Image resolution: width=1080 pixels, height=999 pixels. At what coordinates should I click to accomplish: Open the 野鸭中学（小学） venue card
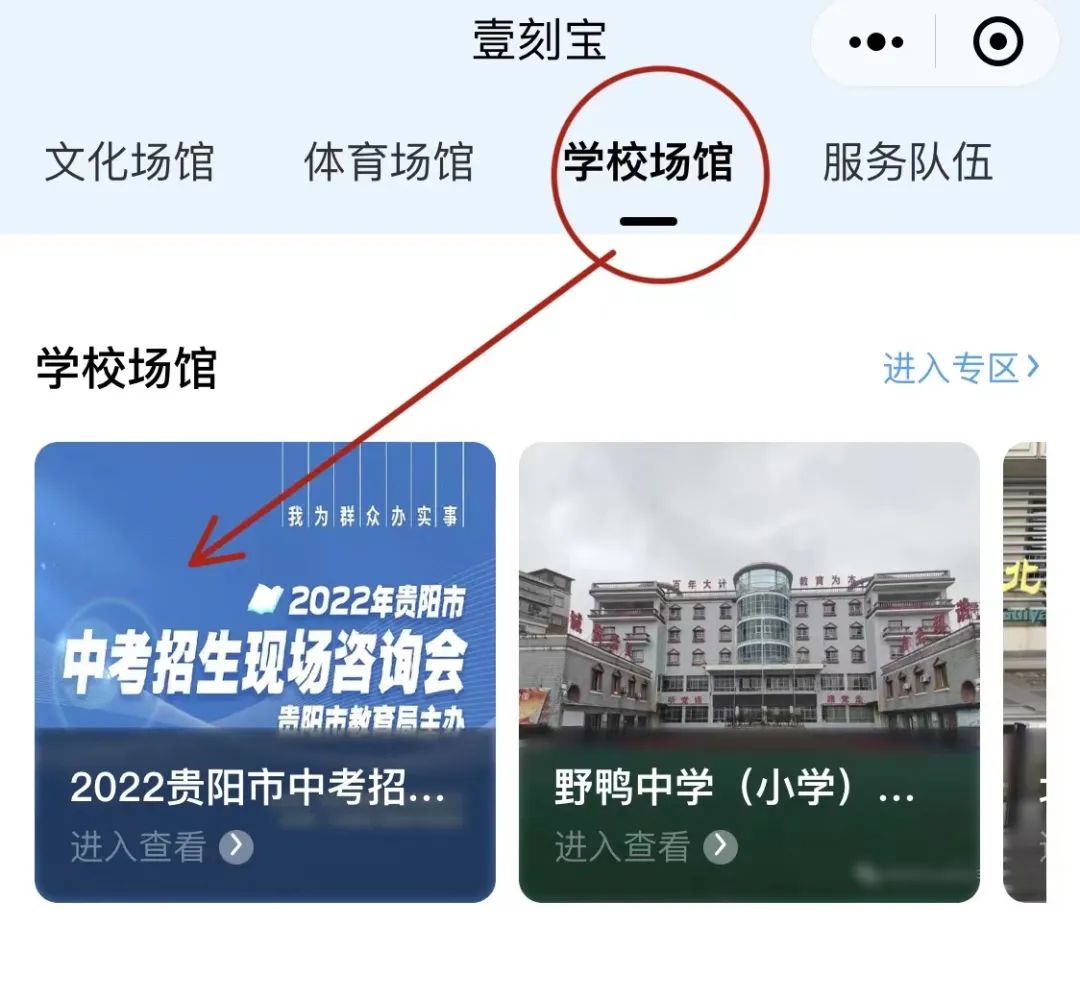[x=749, y=672]
